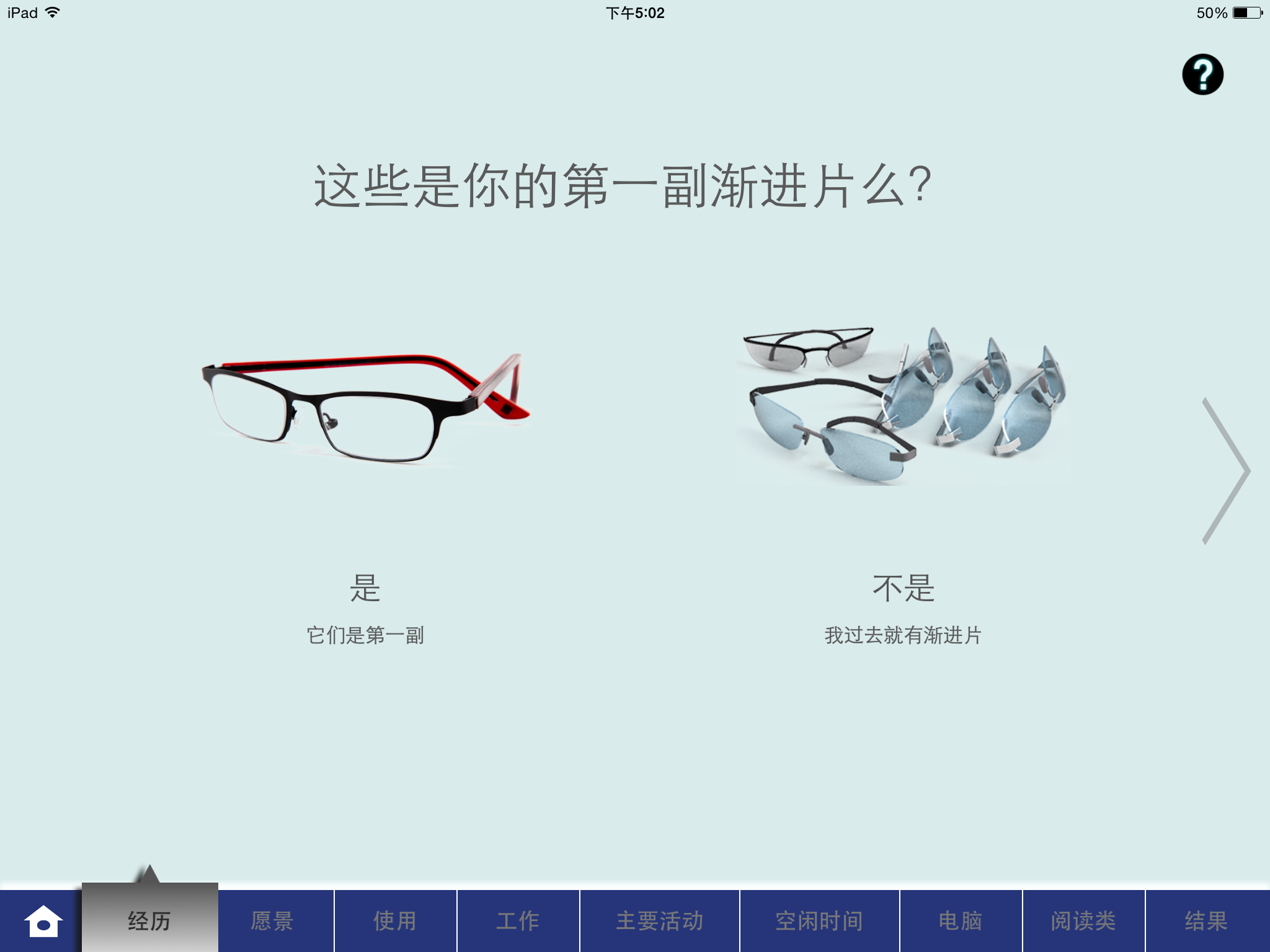
Task: Open the 阅读类 tab
Action: tap(1083, 921)
